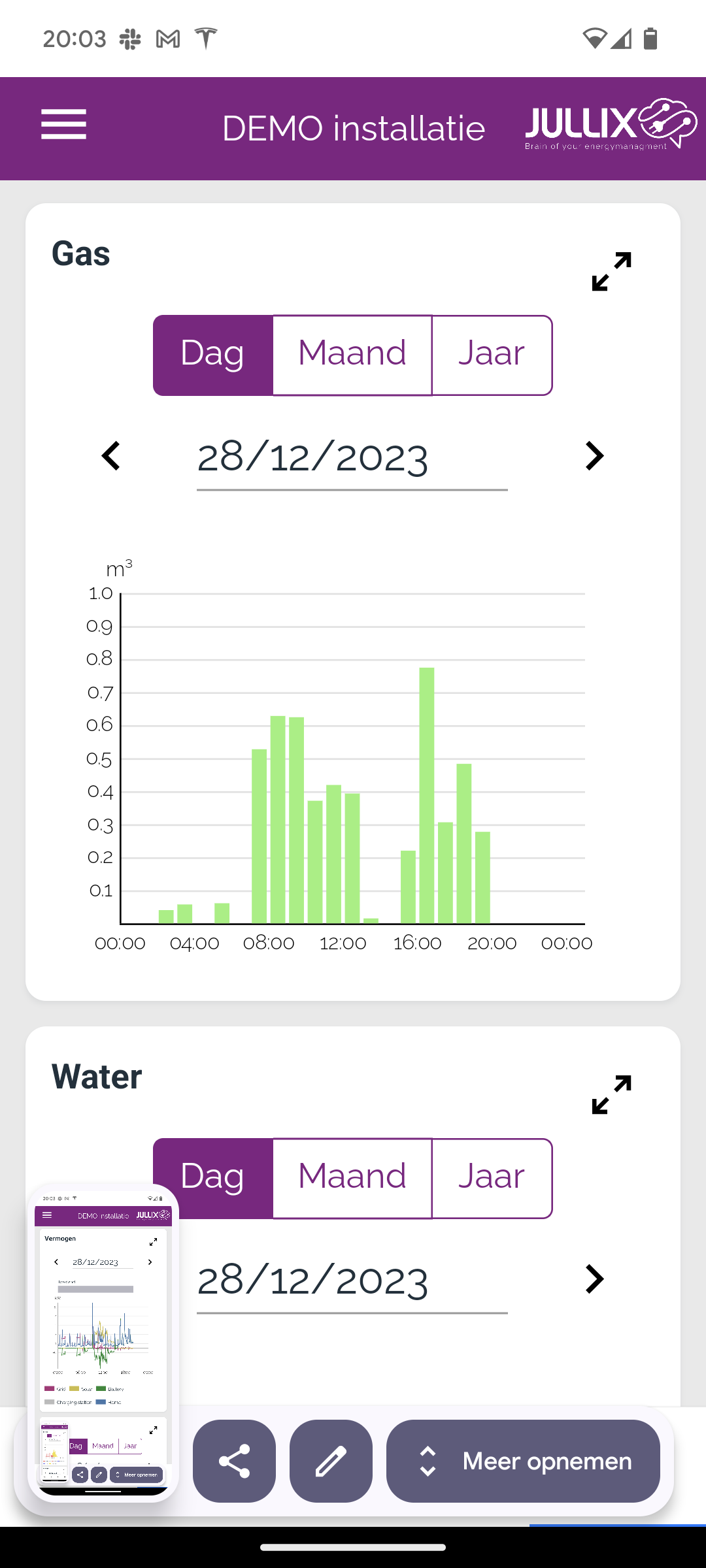
Task: Select the Dag tab in Gas card
Action: [213, 355]
